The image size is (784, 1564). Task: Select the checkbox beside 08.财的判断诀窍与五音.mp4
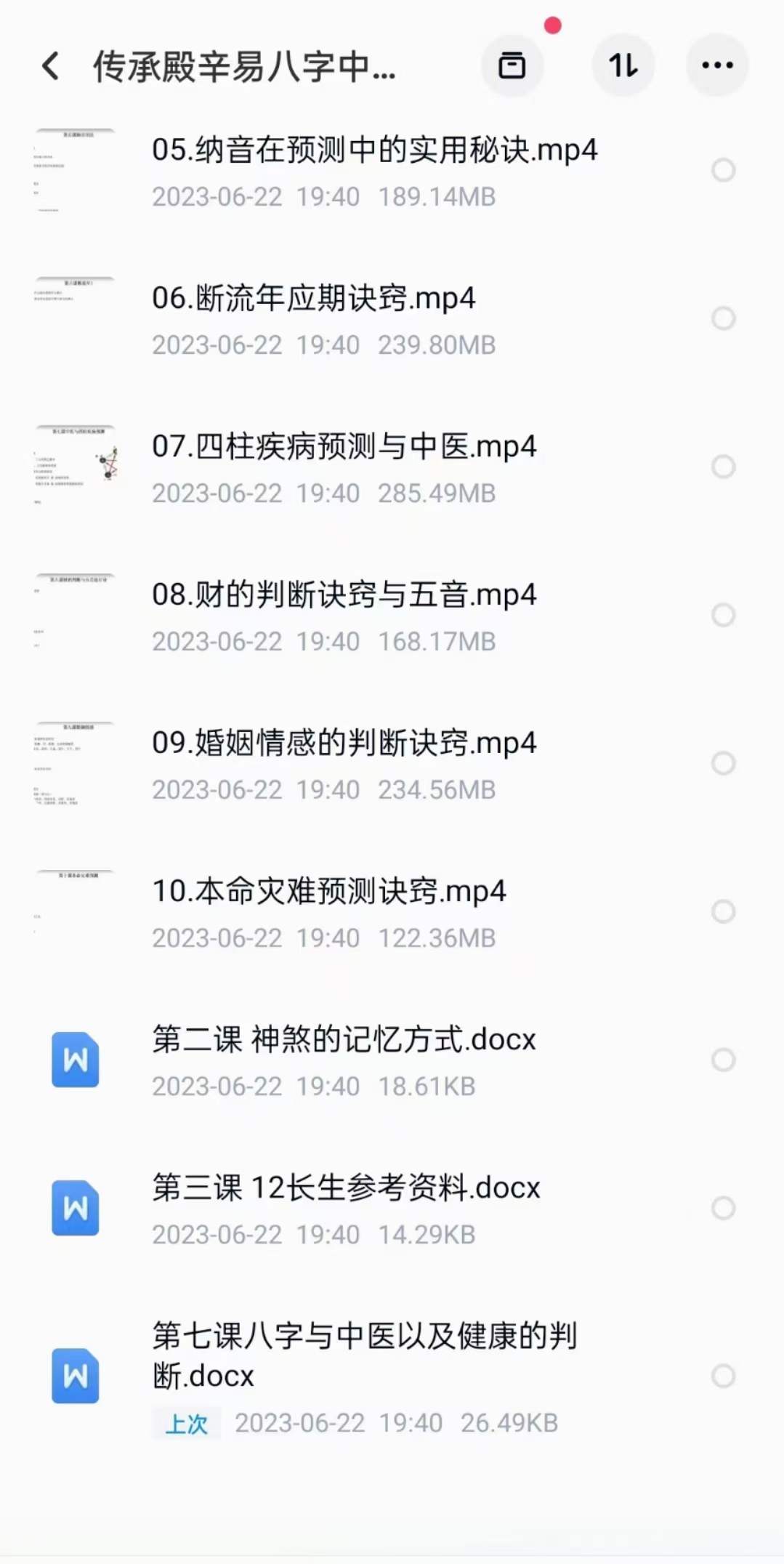(x=722, y=616)
